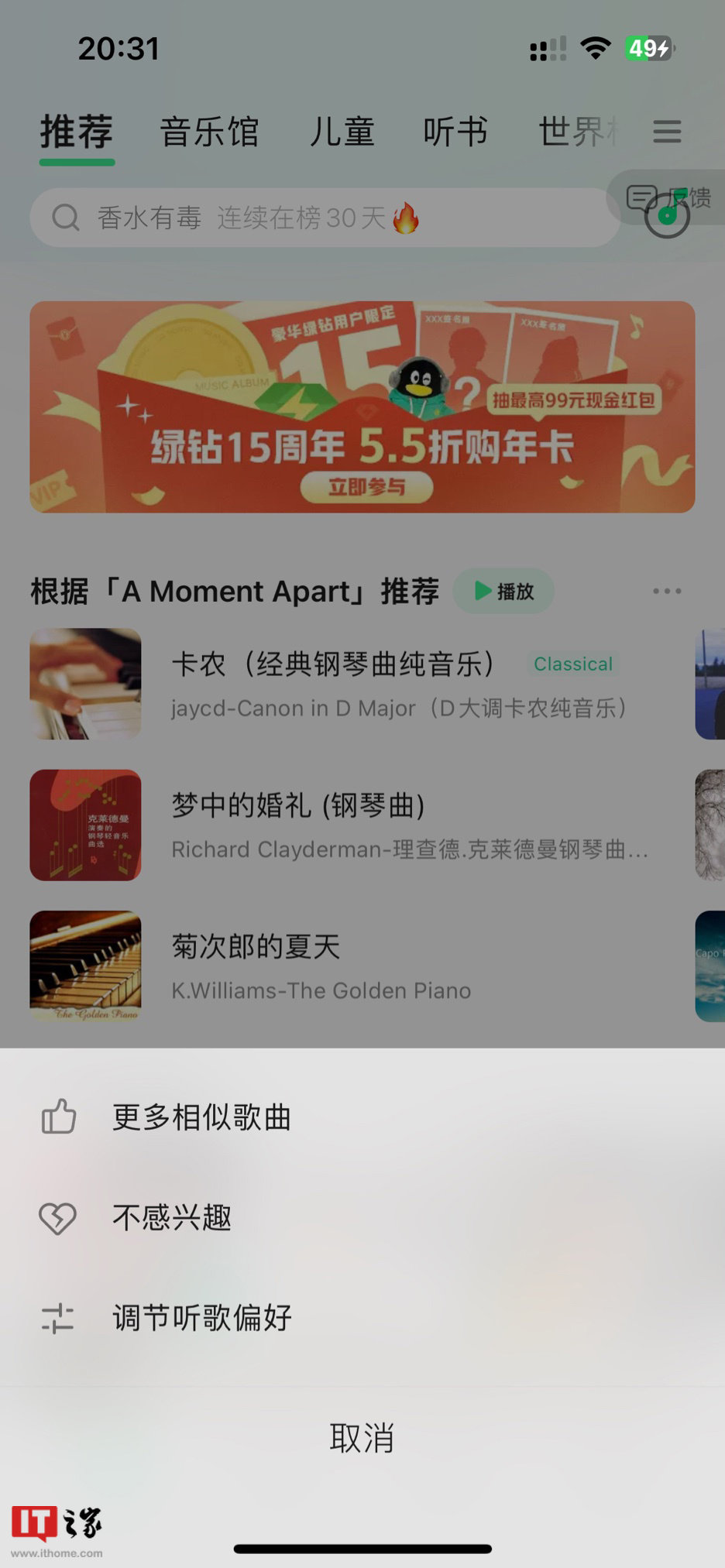Mark recommendation as 不感兴趣
725x1568 pixels.
tap(172, 1218)
